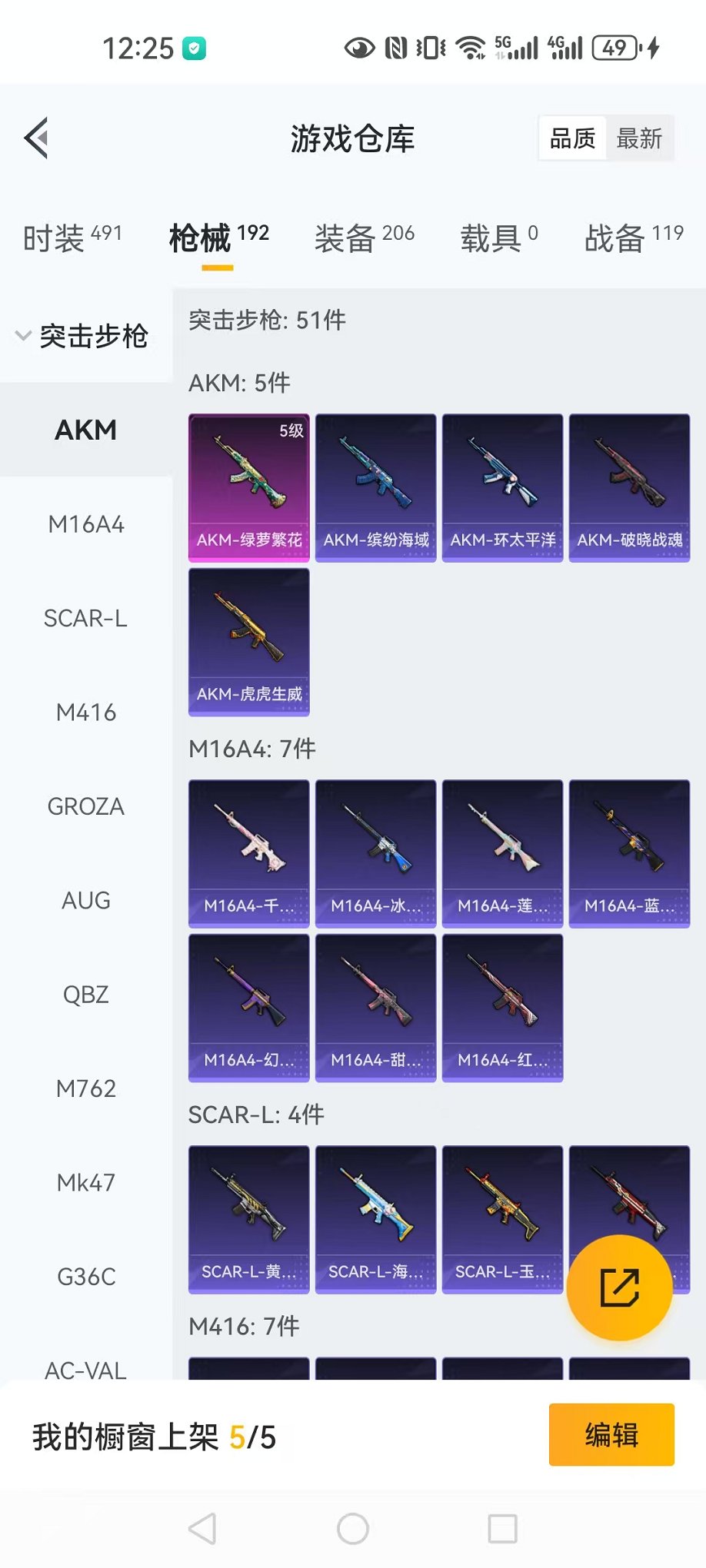The width and height of the screenshot is (706, 1568).
Task: Tap the system home button
Action: point(353,1529)
